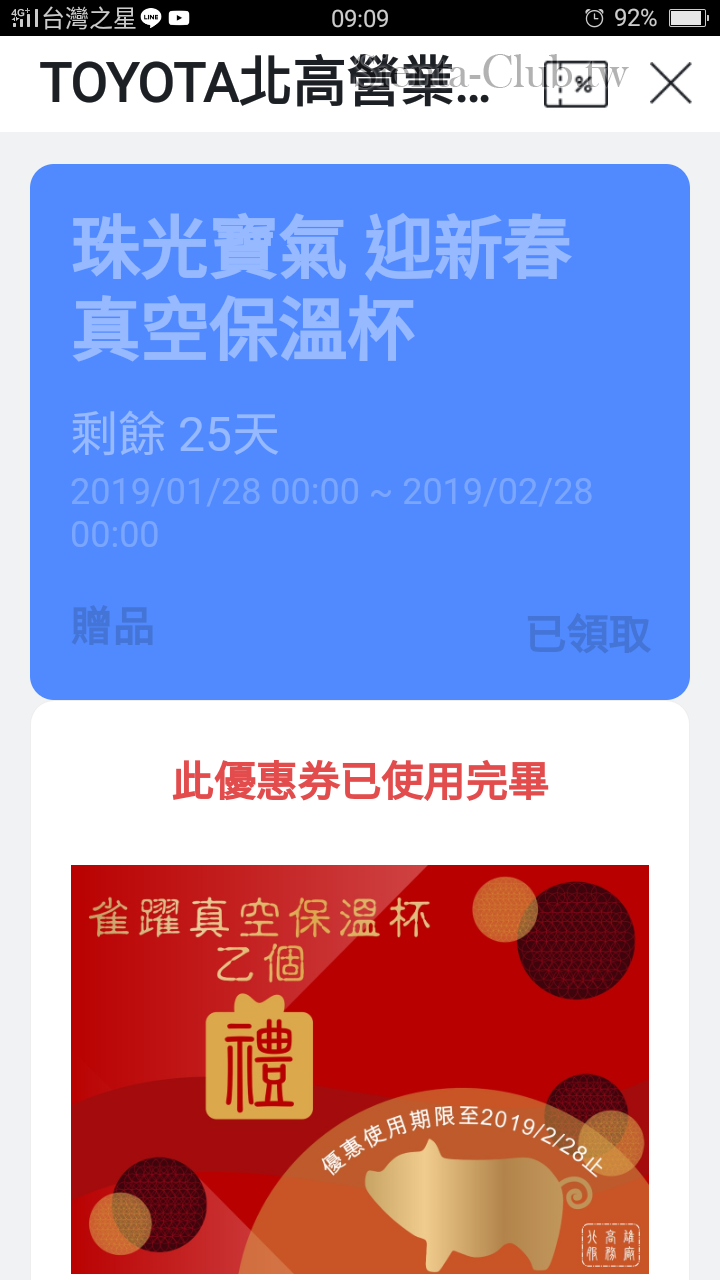Image resolution: width=720 pixels, height=1280 pixels.
Task: Open the YouTube icon in status bar
Action: pyautogui.click(x=180, y=17)
